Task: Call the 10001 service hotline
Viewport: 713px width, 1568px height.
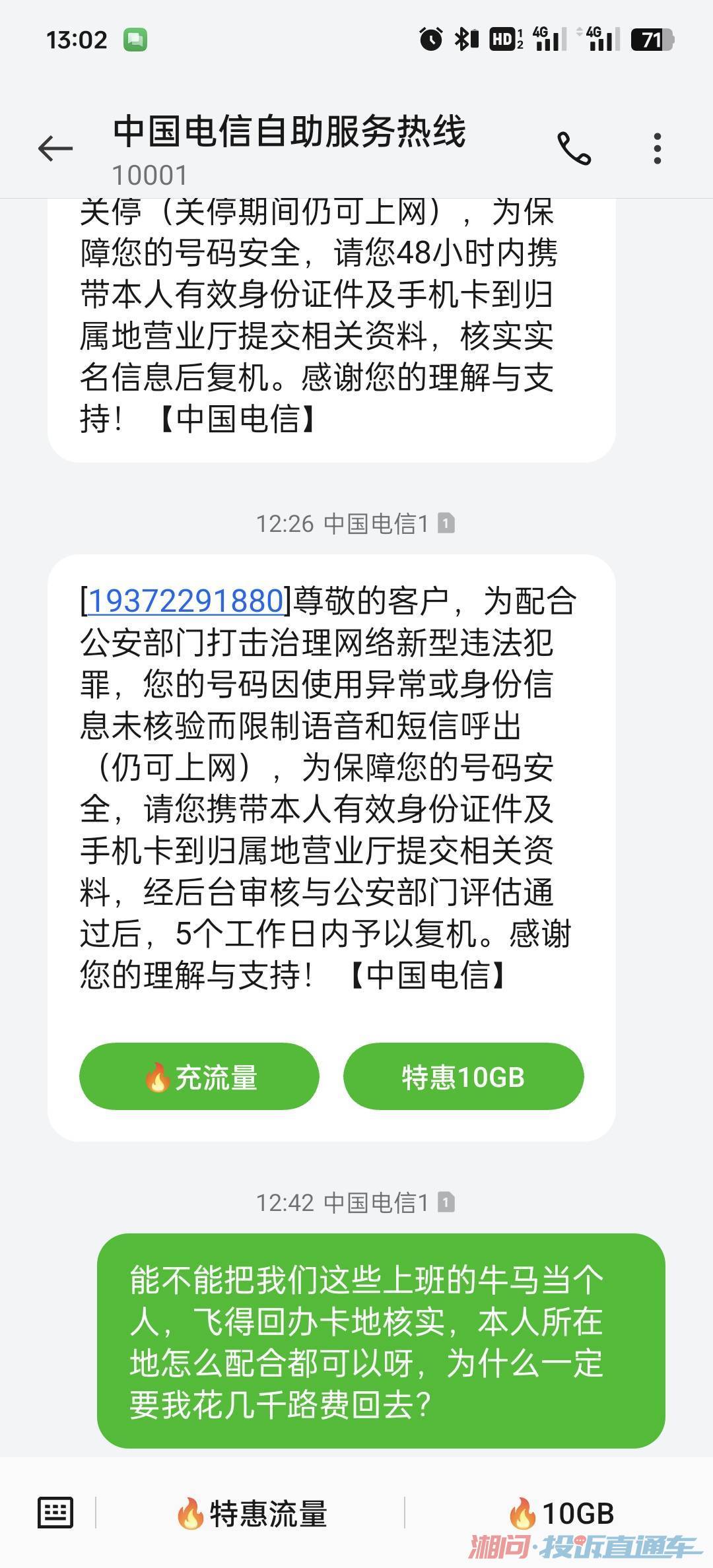Action: pyautogui.click(x=574, y=148)
